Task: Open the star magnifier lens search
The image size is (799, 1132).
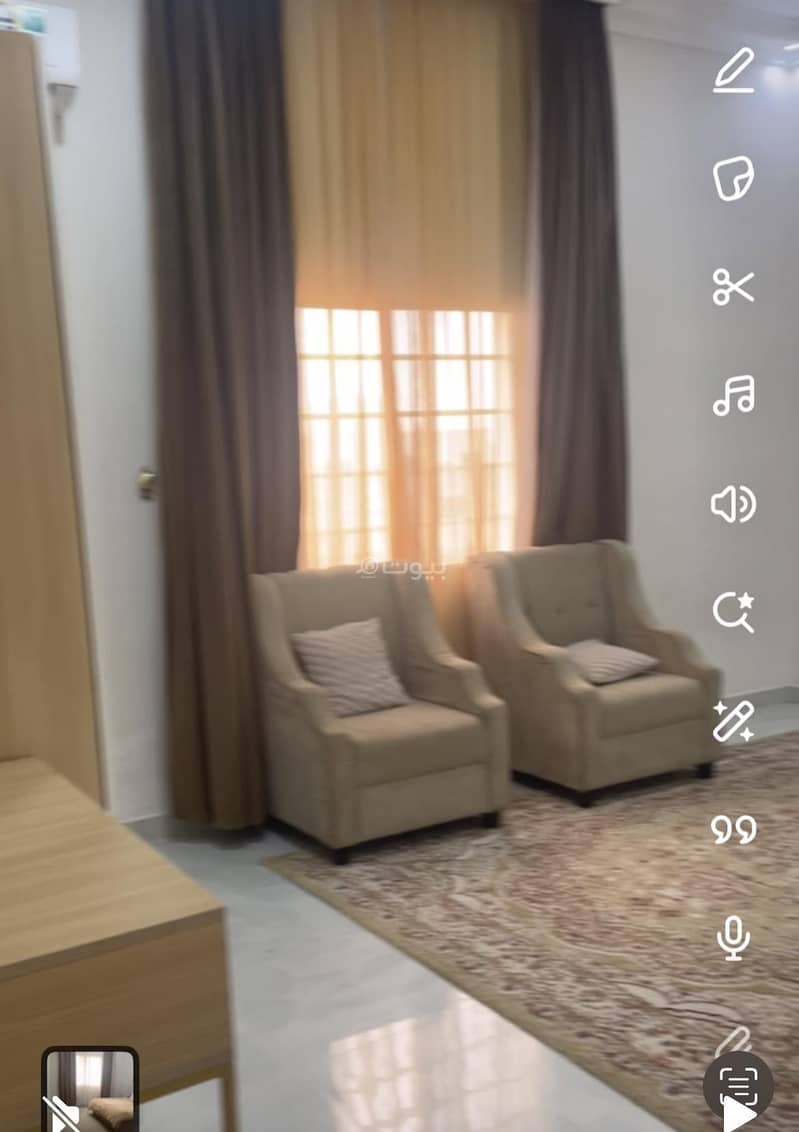Action: coord(733,611)
